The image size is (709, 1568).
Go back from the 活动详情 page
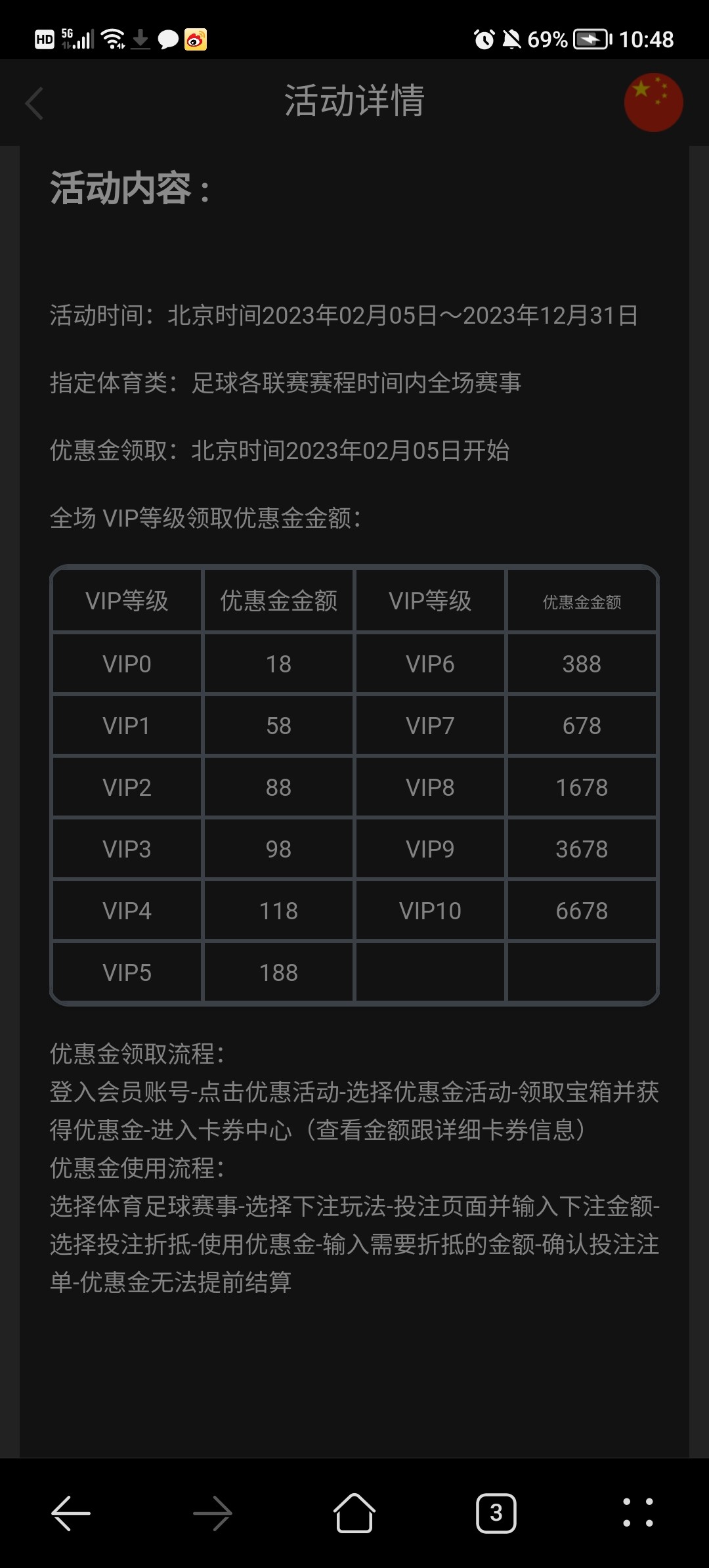click(34, 103)
